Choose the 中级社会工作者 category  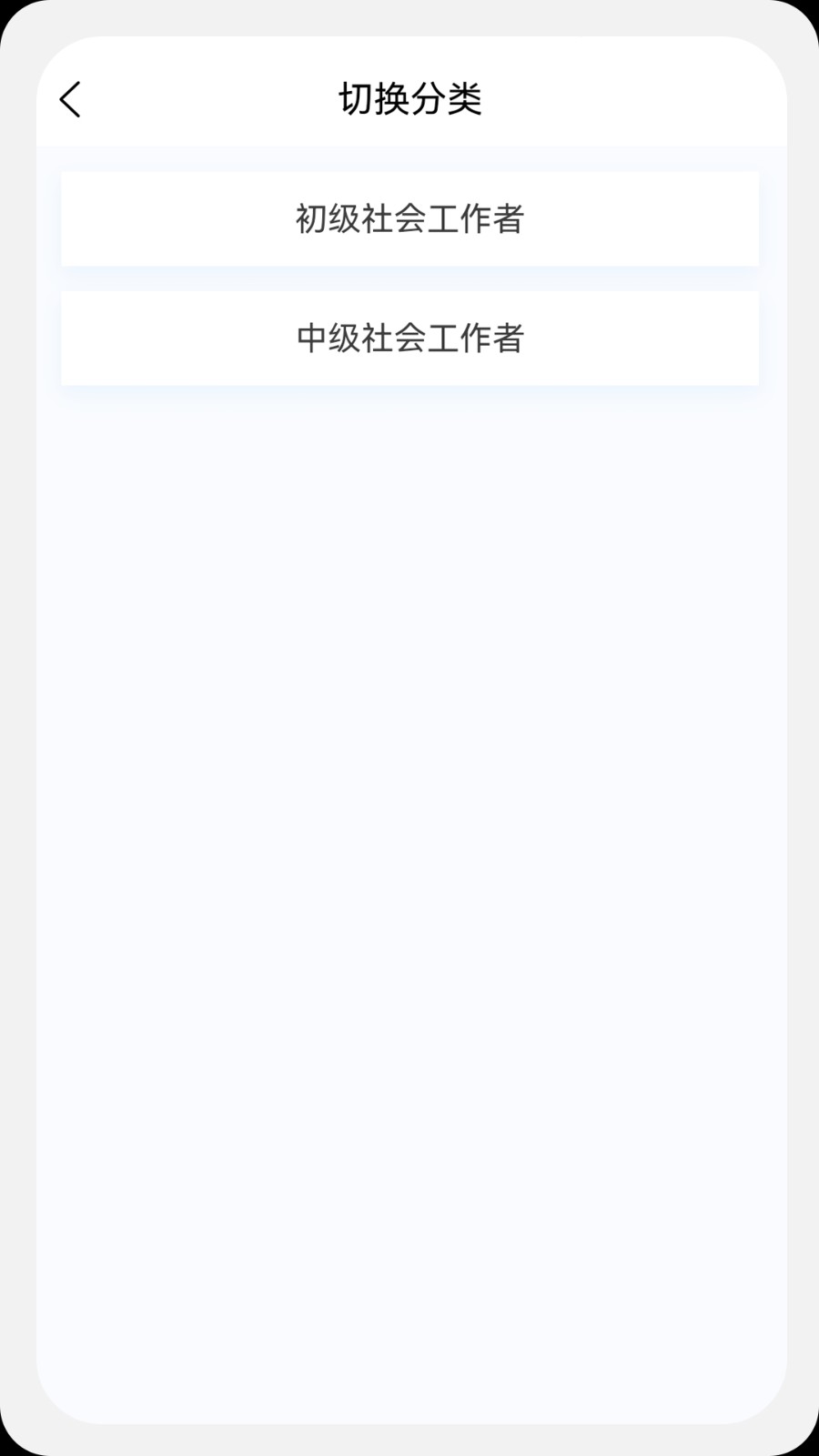pyautogui.click(x=409, y=339)
